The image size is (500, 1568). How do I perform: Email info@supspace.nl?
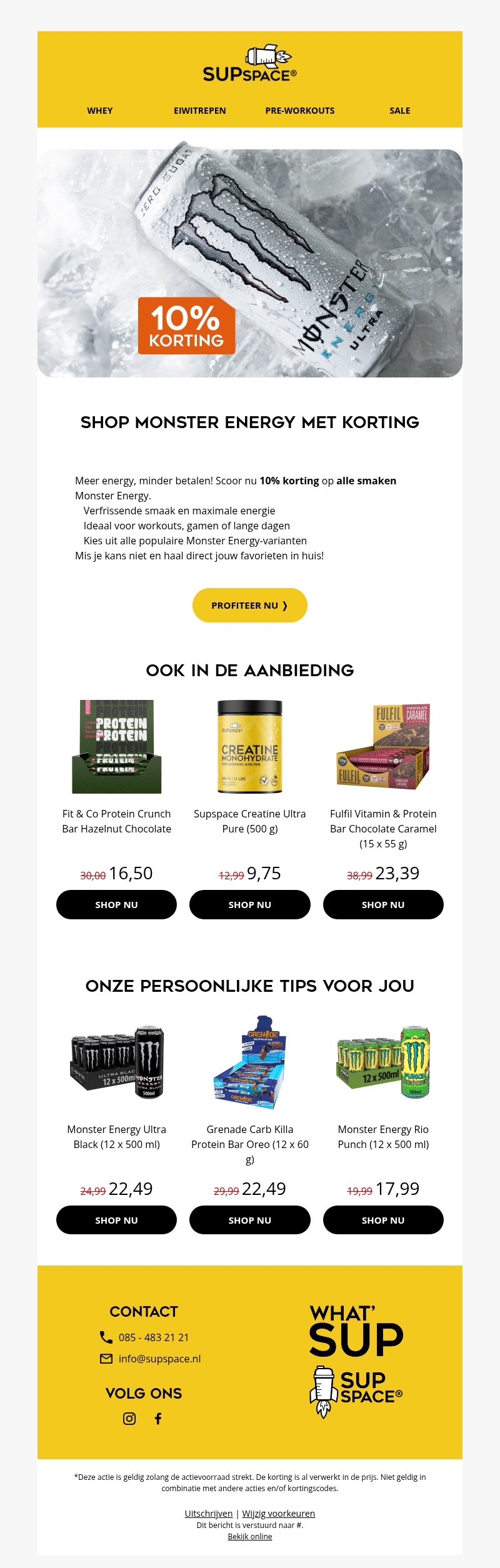159,1359
